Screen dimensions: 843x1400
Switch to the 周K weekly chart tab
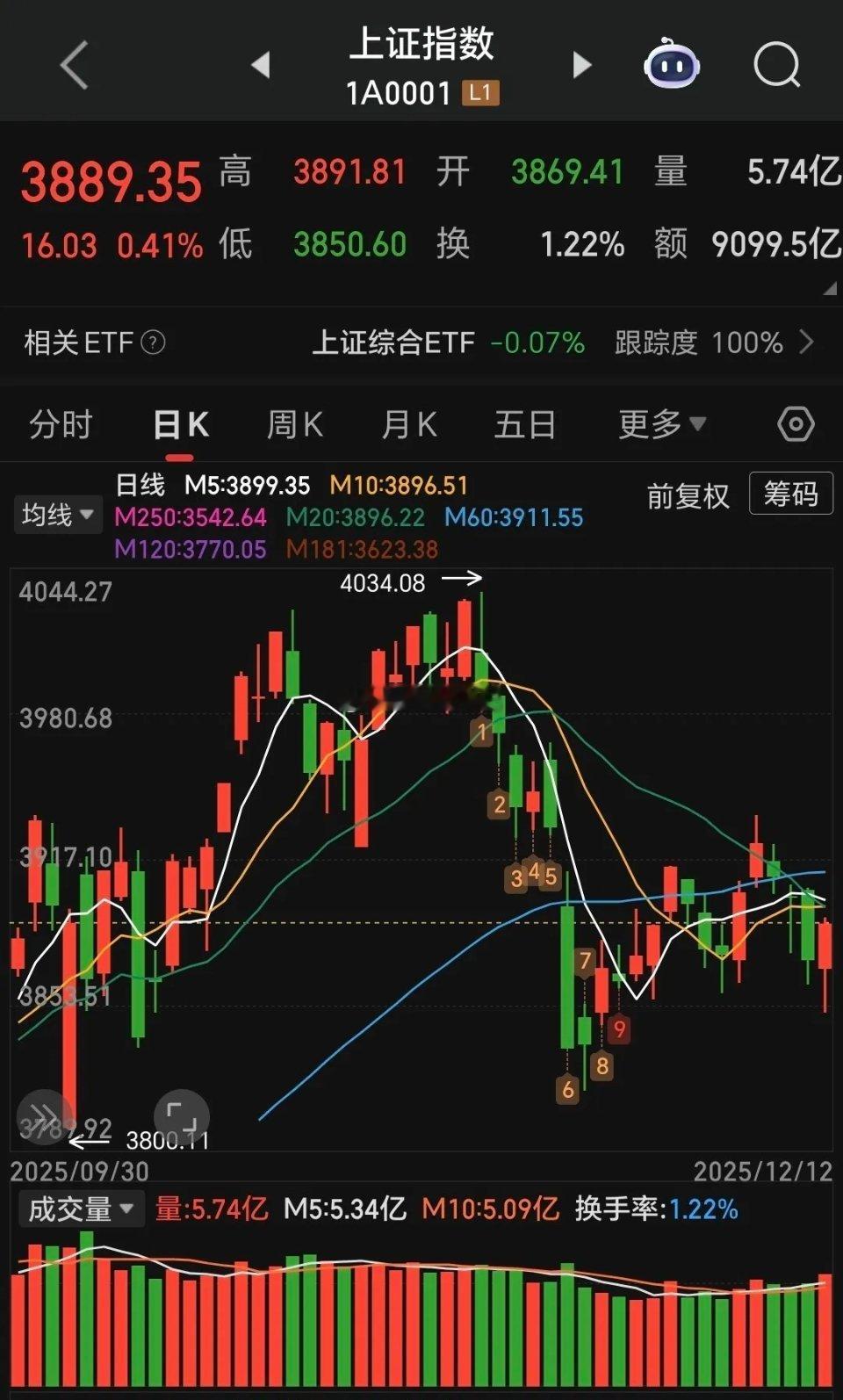(293, 424)
